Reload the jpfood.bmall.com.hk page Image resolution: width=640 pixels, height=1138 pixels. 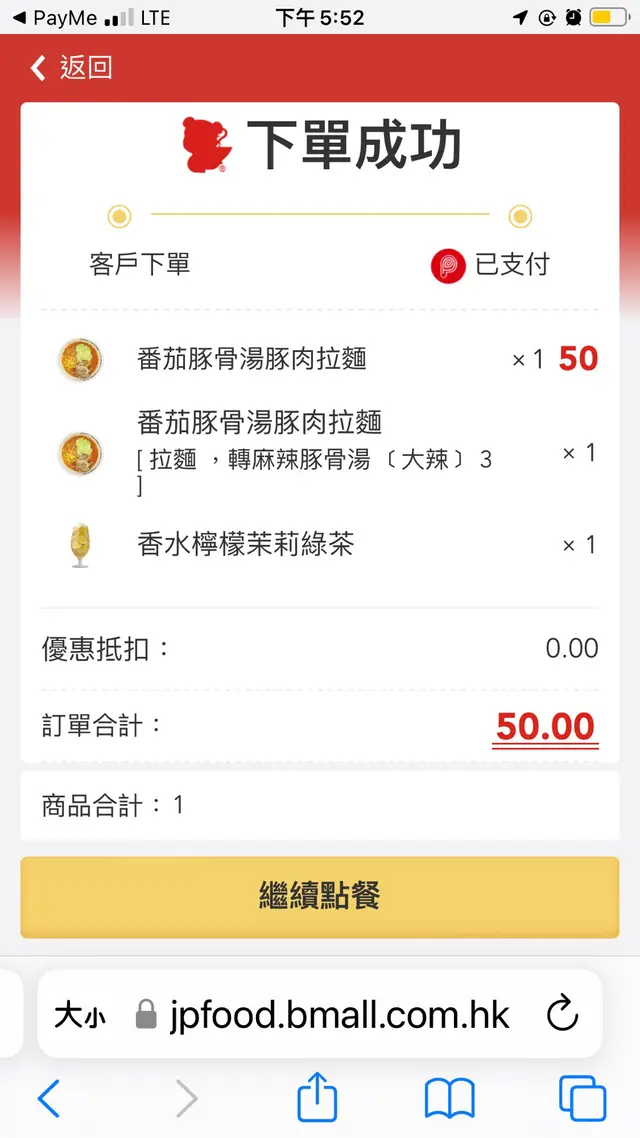point(563,1016)
